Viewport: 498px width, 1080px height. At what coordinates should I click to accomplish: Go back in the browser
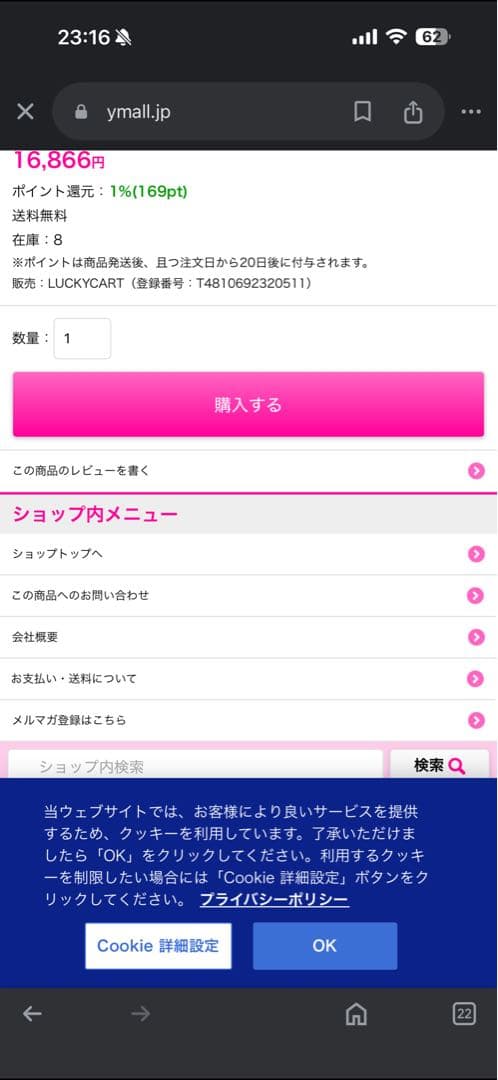[32, 1013]
